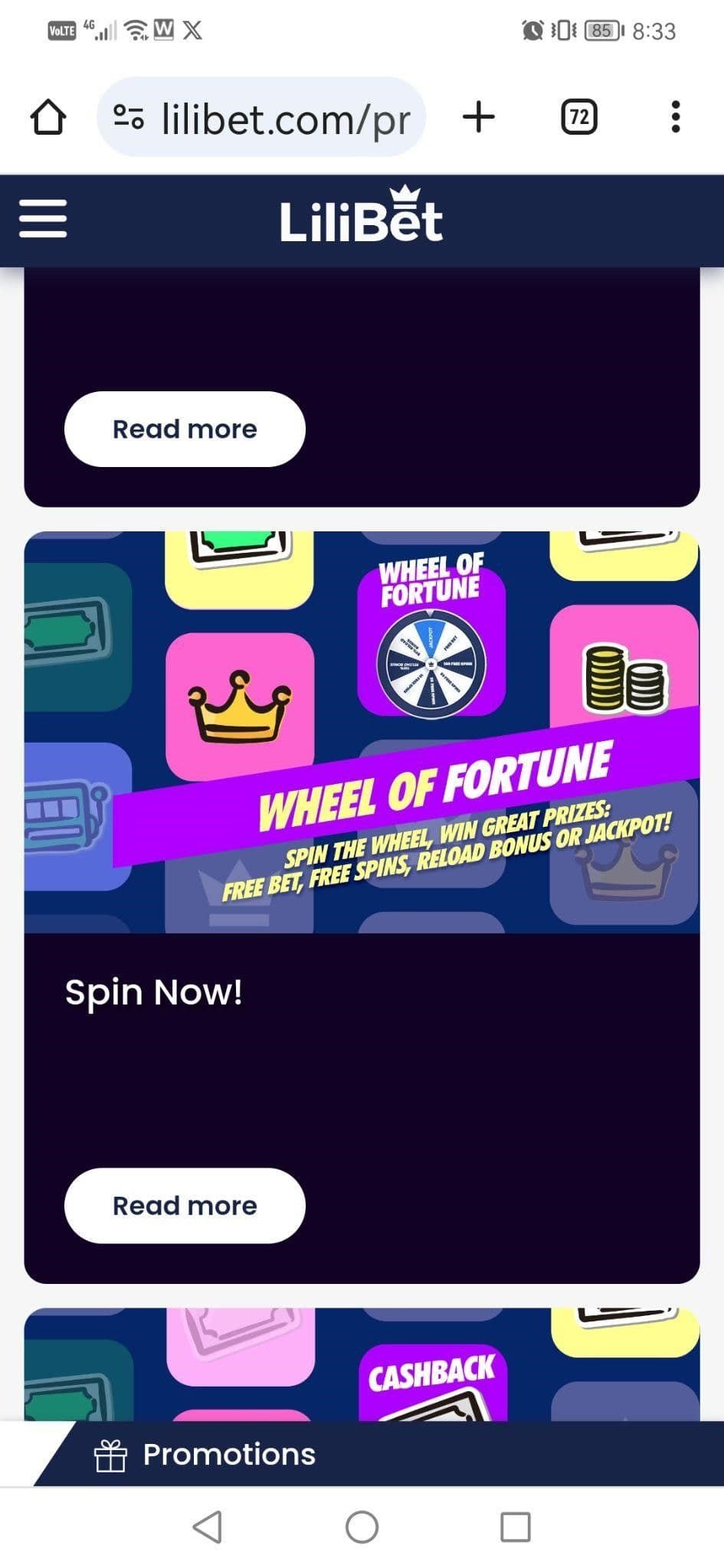Open the LiliBet hamburger menu
This screenshot has height=1568, width=724.
point(43,219)
